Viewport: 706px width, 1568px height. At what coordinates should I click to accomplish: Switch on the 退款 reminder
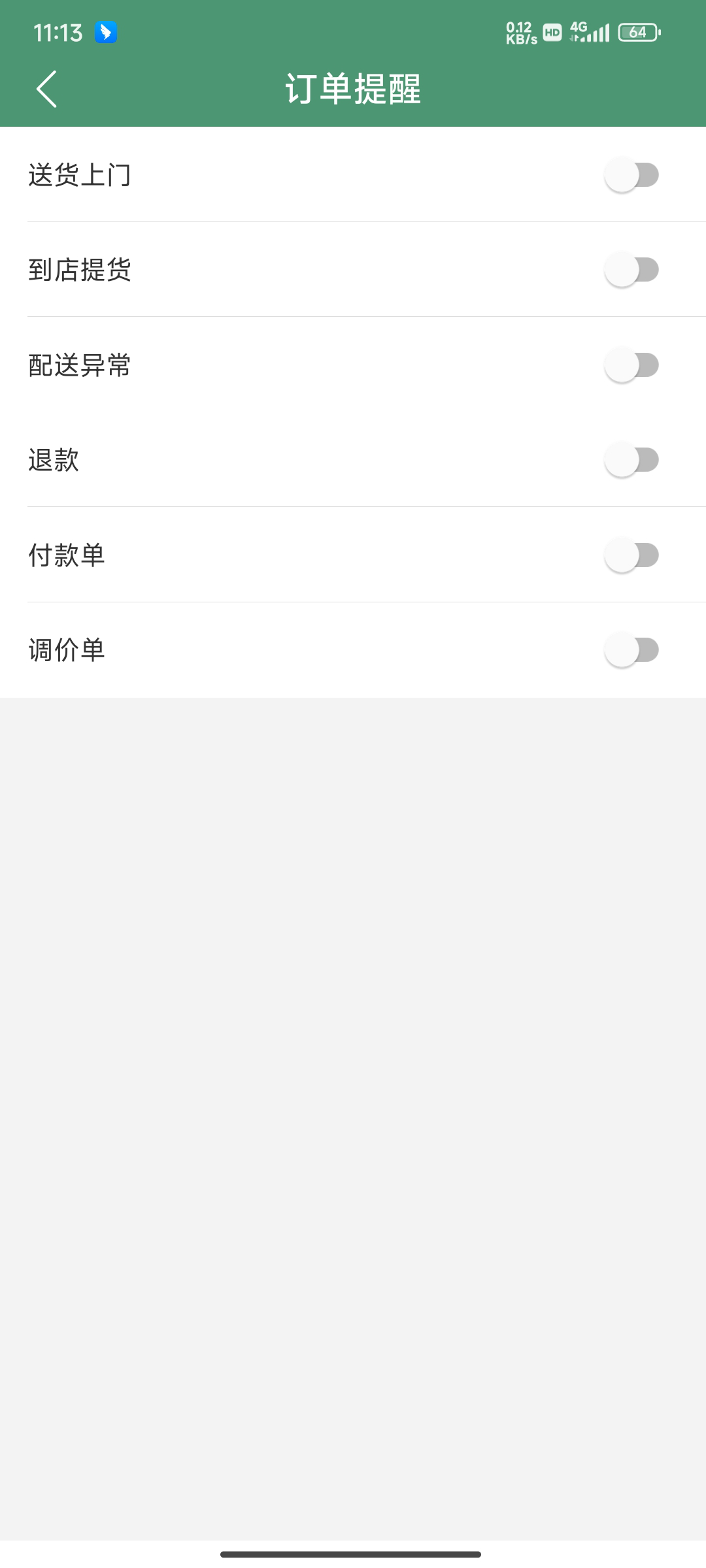(x=631, y=460)
